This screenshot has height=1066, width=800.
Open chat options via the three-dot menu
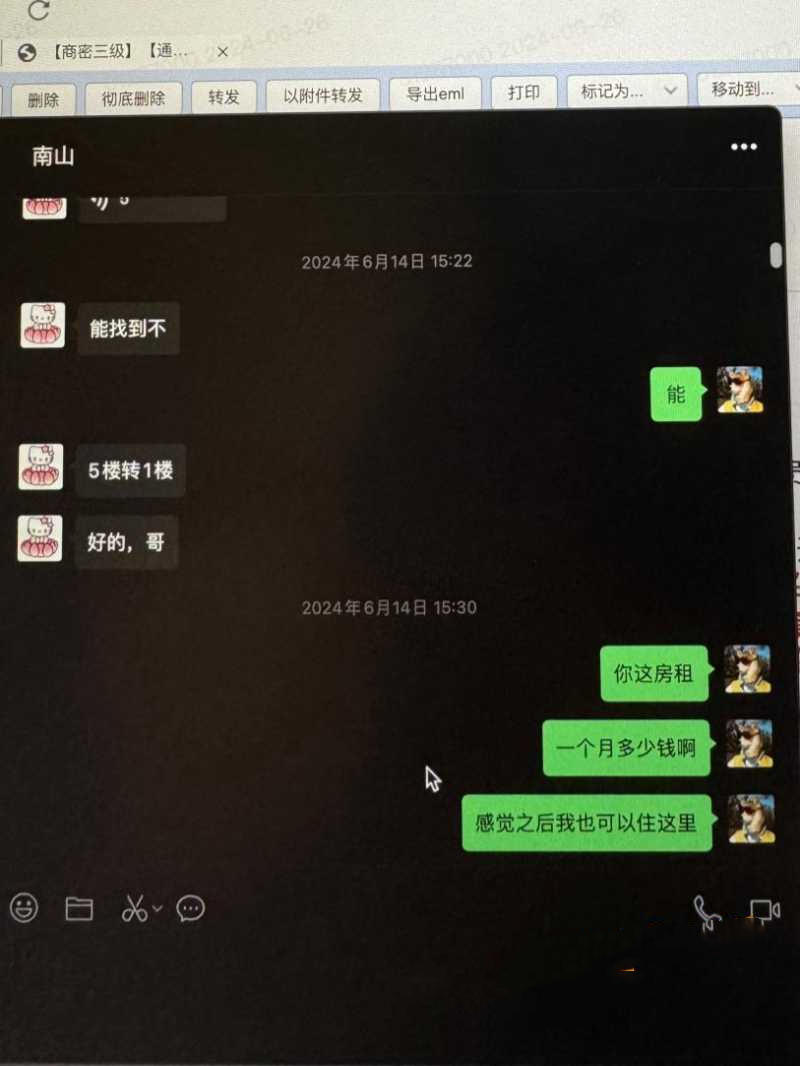point(743,147)
